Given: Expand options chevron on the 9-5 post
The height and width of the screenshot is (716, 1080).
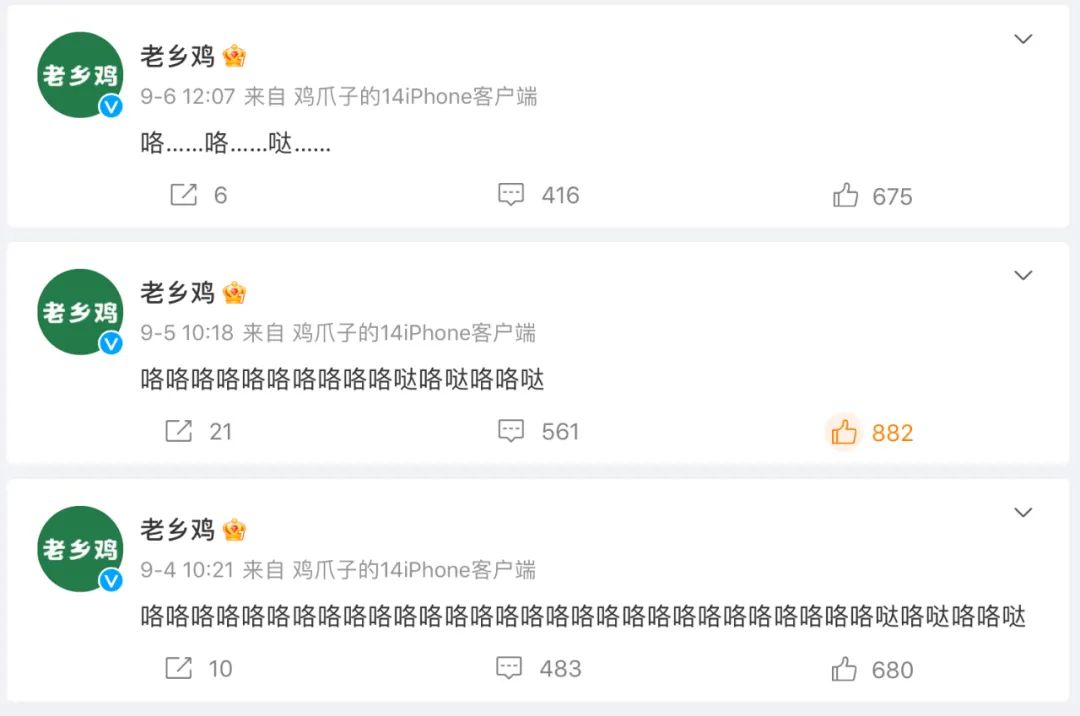Looking at the screenshot, I should click(1023, 275).
